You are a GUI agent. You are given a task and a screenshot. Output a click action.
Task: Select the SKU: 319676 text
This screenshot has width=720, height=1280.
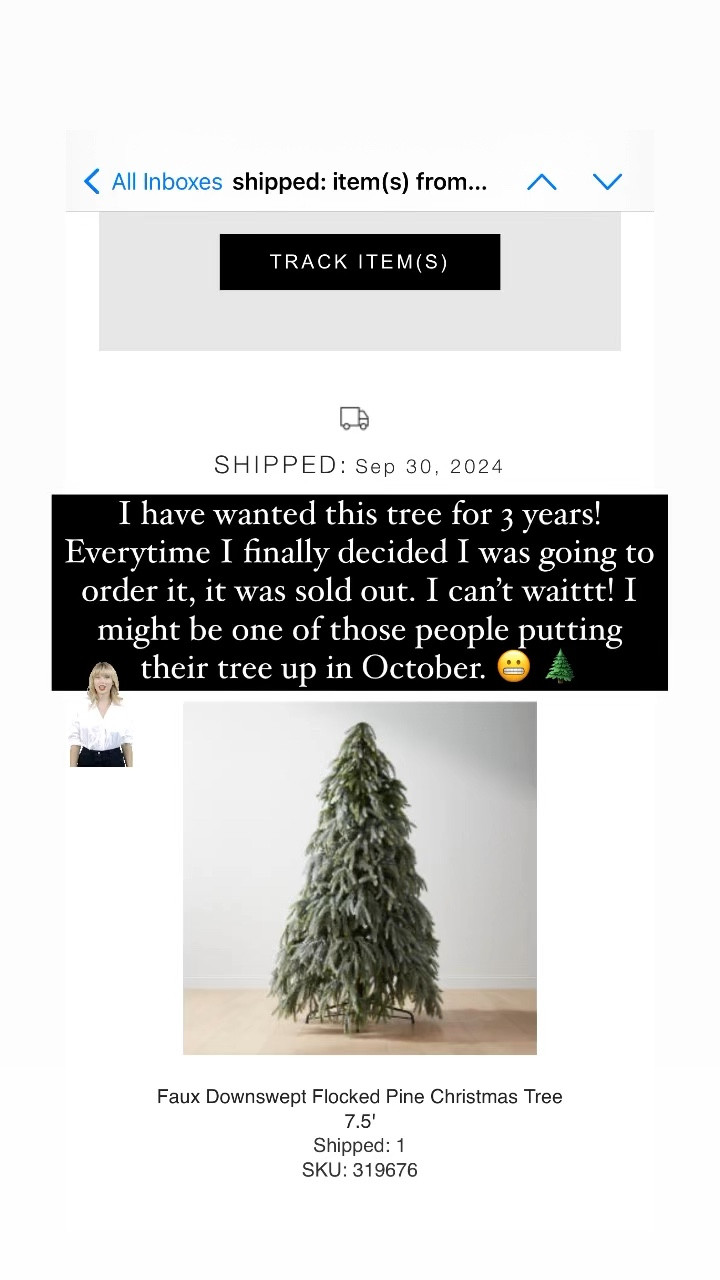tap(359, 1169)
